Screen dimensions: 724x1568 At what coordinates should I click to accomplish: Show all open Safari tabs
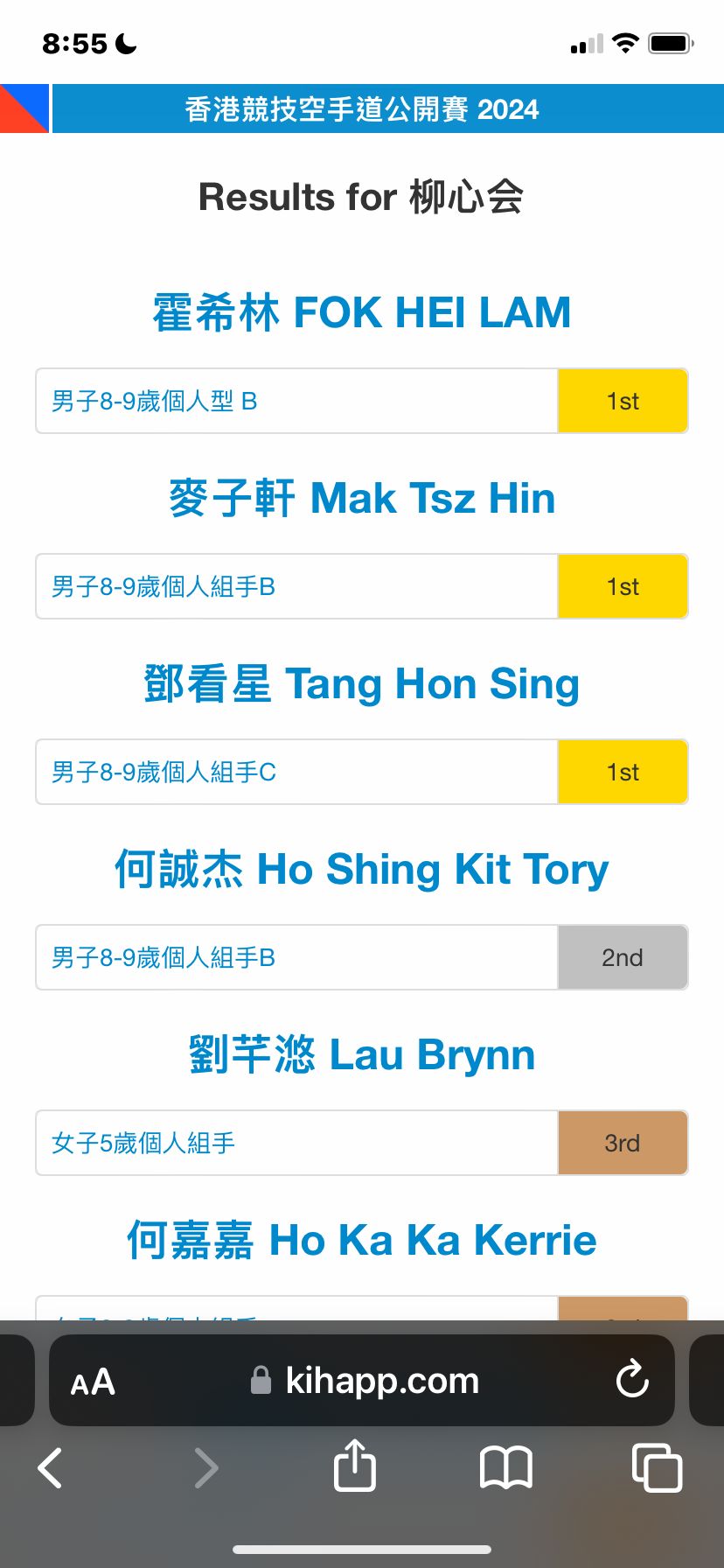657,1467
